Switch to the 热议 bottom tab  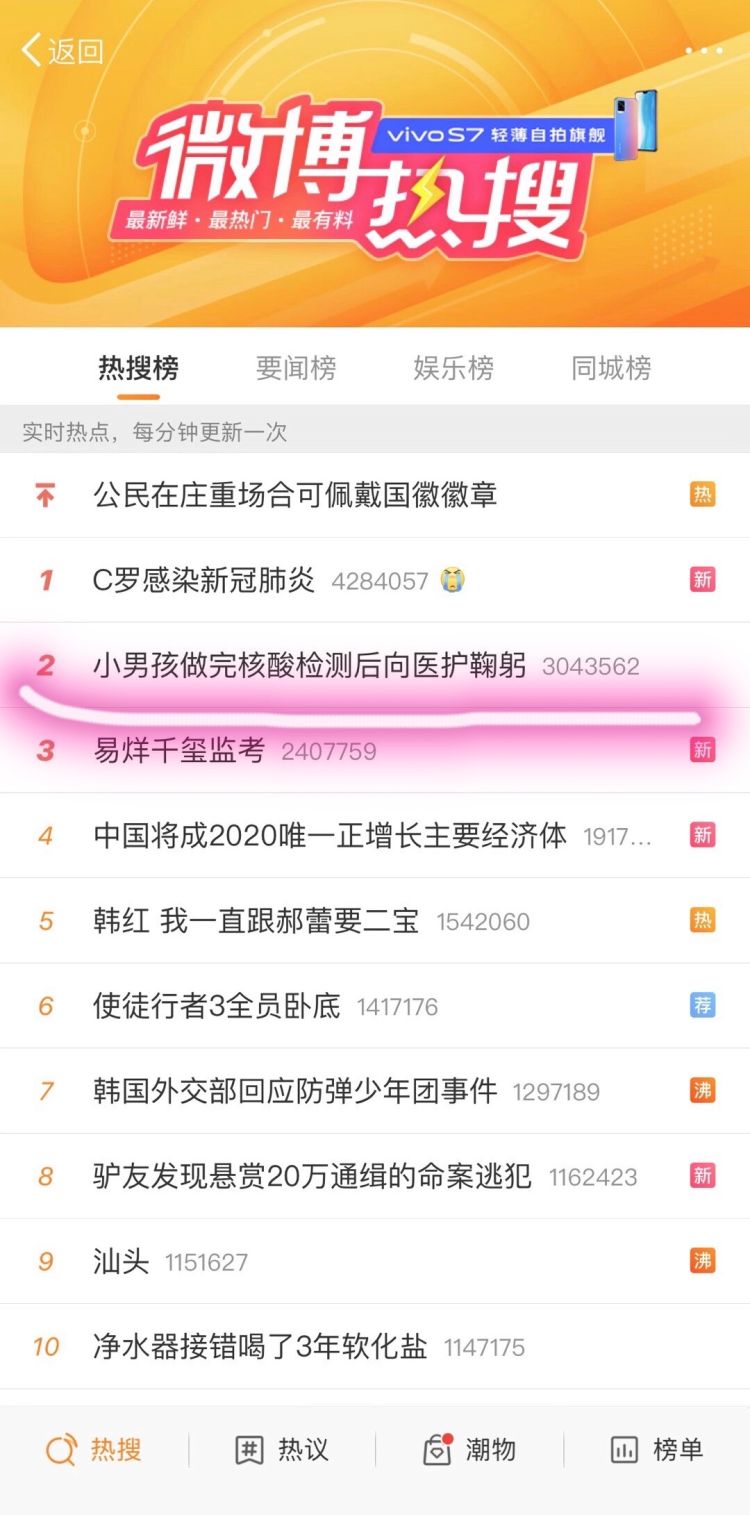coord(282,1450)
